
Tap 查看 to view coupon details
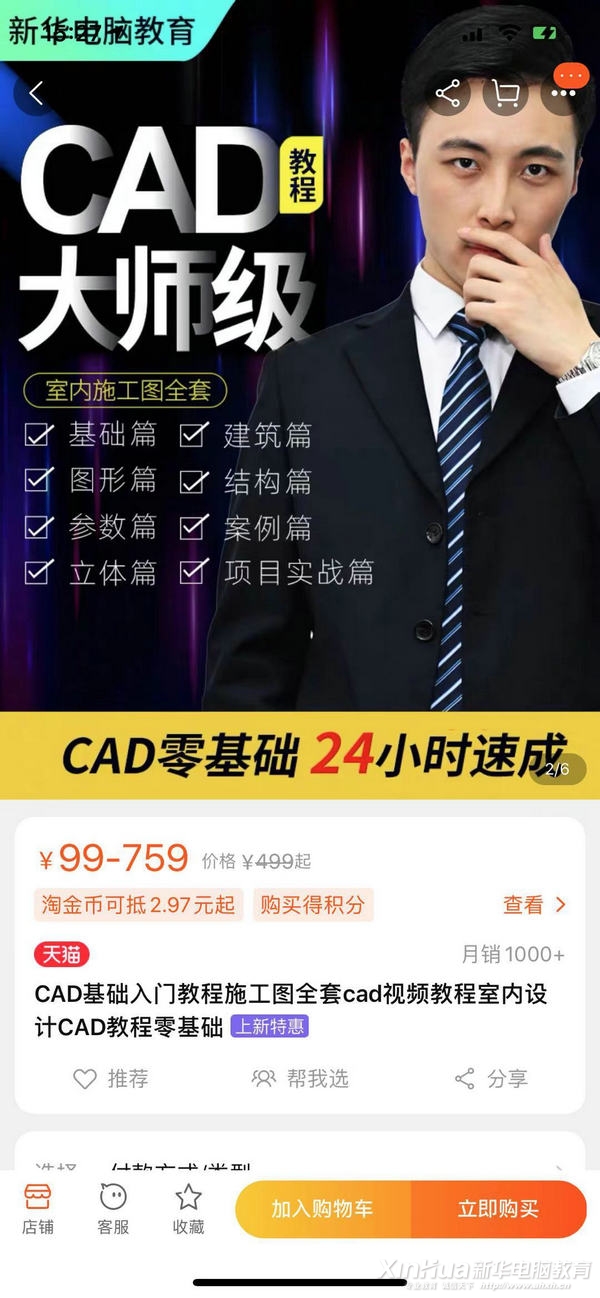tap(534, 905)
